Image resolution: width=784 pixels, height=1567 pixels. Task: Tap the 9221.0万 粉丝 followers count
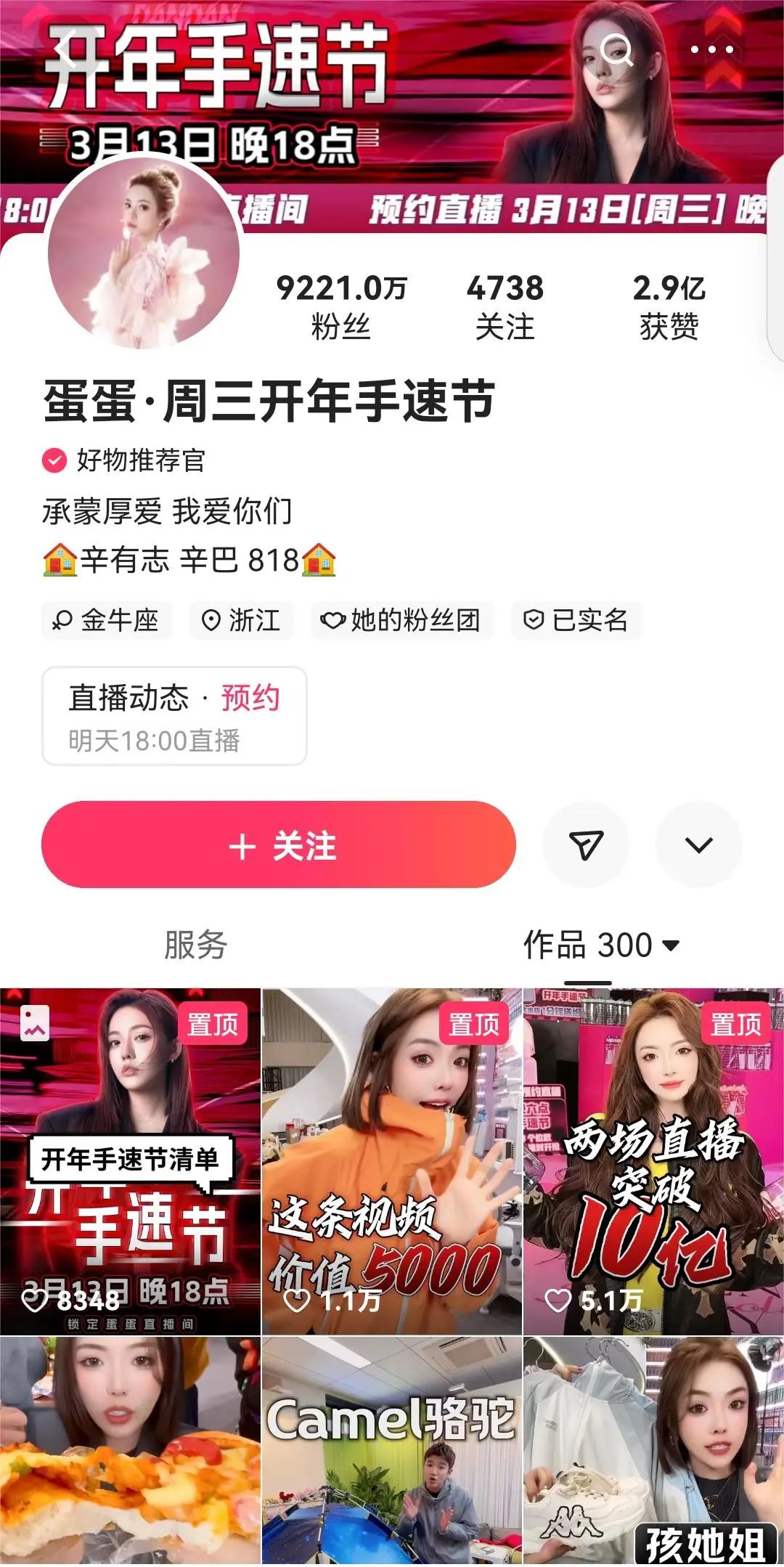click(341, 306)
